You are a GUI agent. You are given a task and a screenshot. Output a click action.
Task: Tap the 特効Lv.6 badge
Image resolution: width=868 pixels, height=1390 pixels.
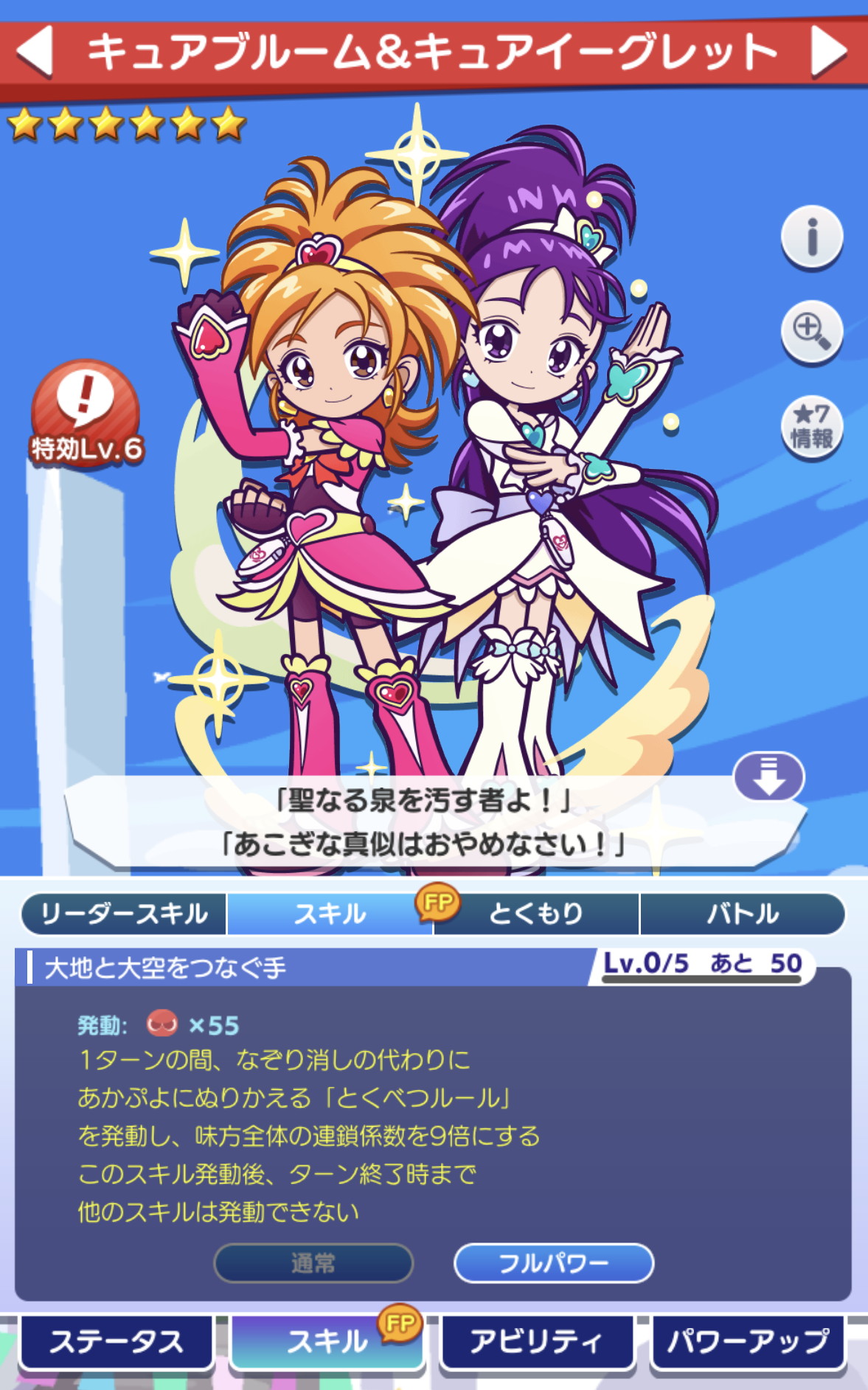click(x=86, y=413)
